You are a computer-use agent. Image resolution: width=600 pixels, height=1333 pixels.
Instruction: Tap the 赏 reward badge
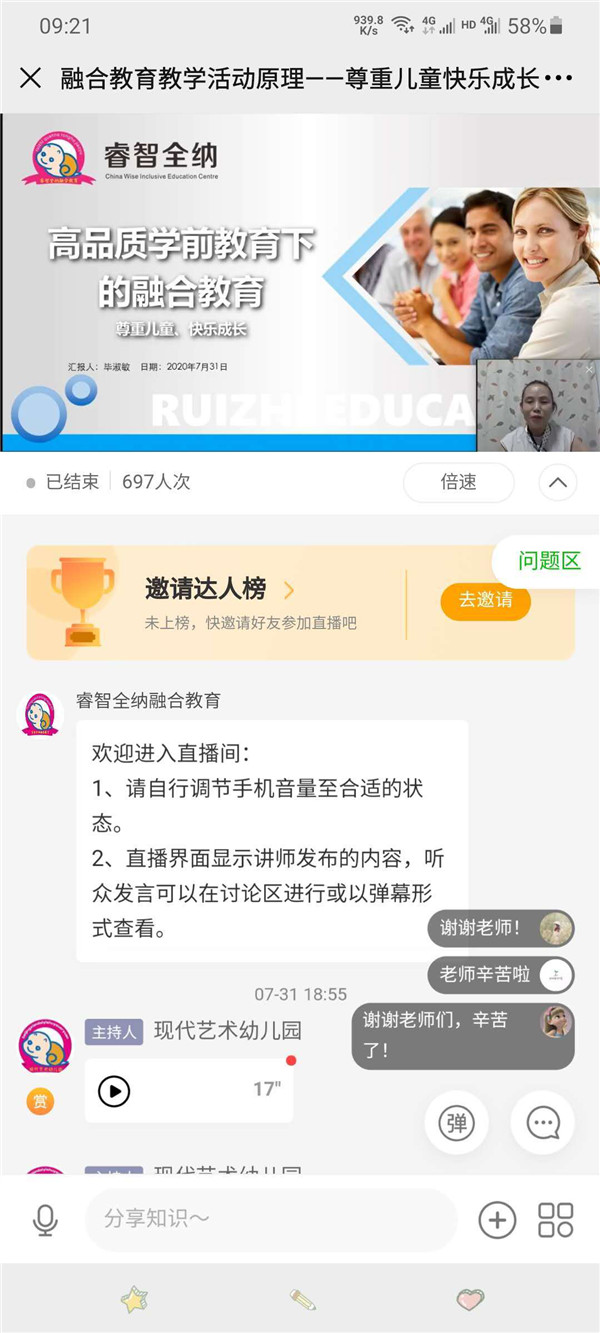(40, 1102)
